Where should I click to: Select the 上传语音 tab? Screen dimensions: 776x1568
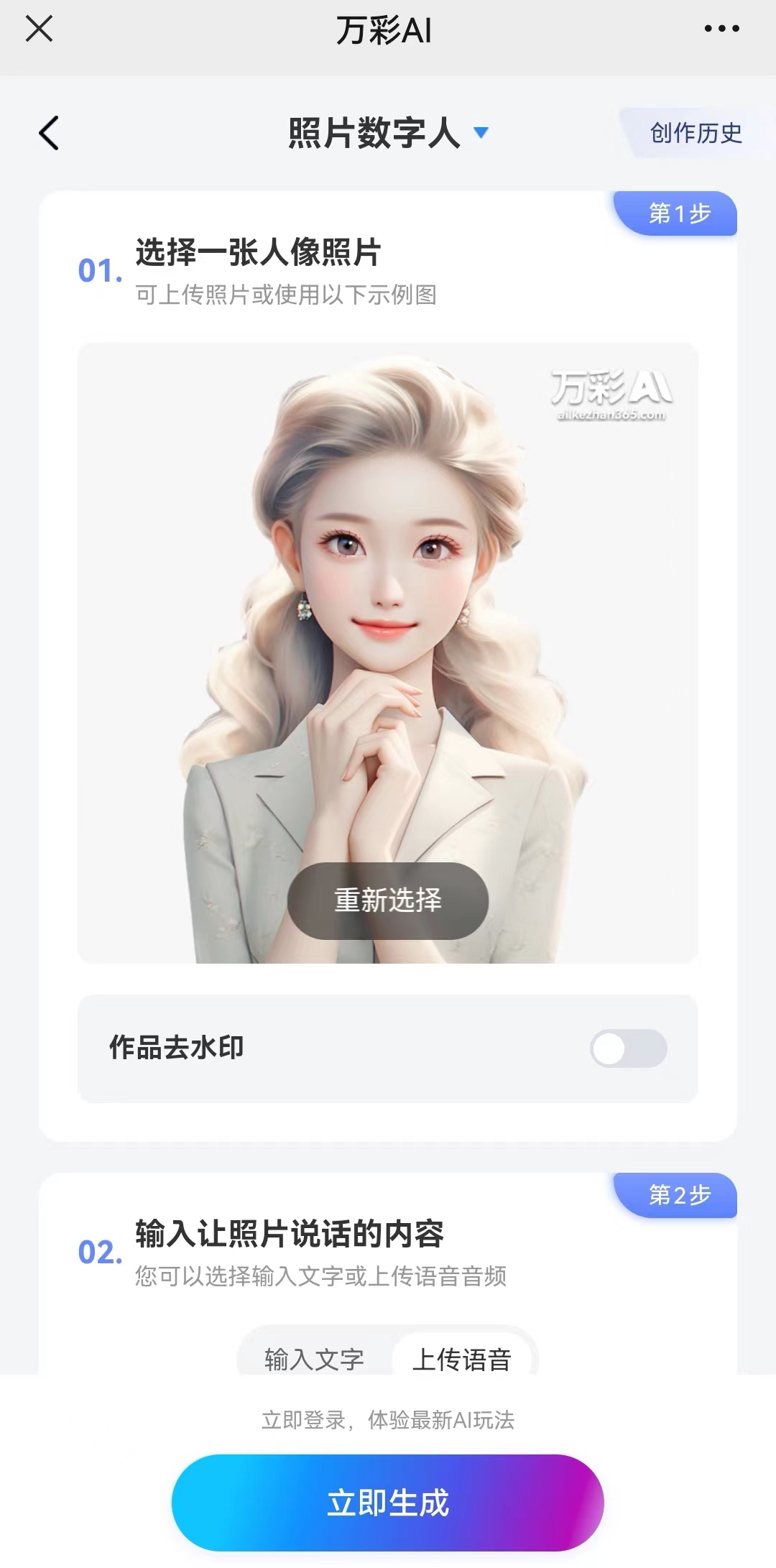461,1359
